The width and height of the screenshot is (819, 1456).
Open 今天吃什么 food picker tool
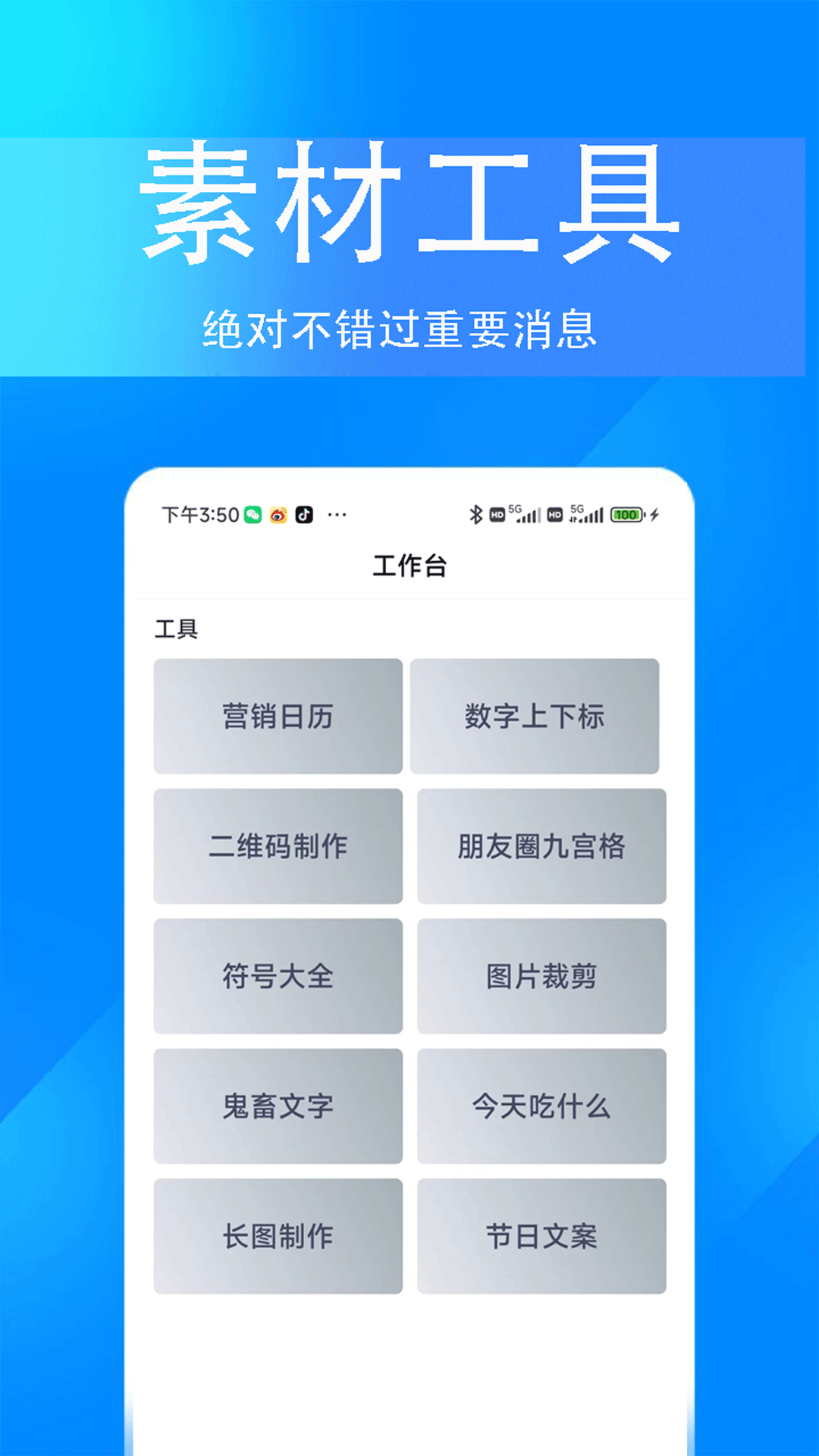(540, 1108)
